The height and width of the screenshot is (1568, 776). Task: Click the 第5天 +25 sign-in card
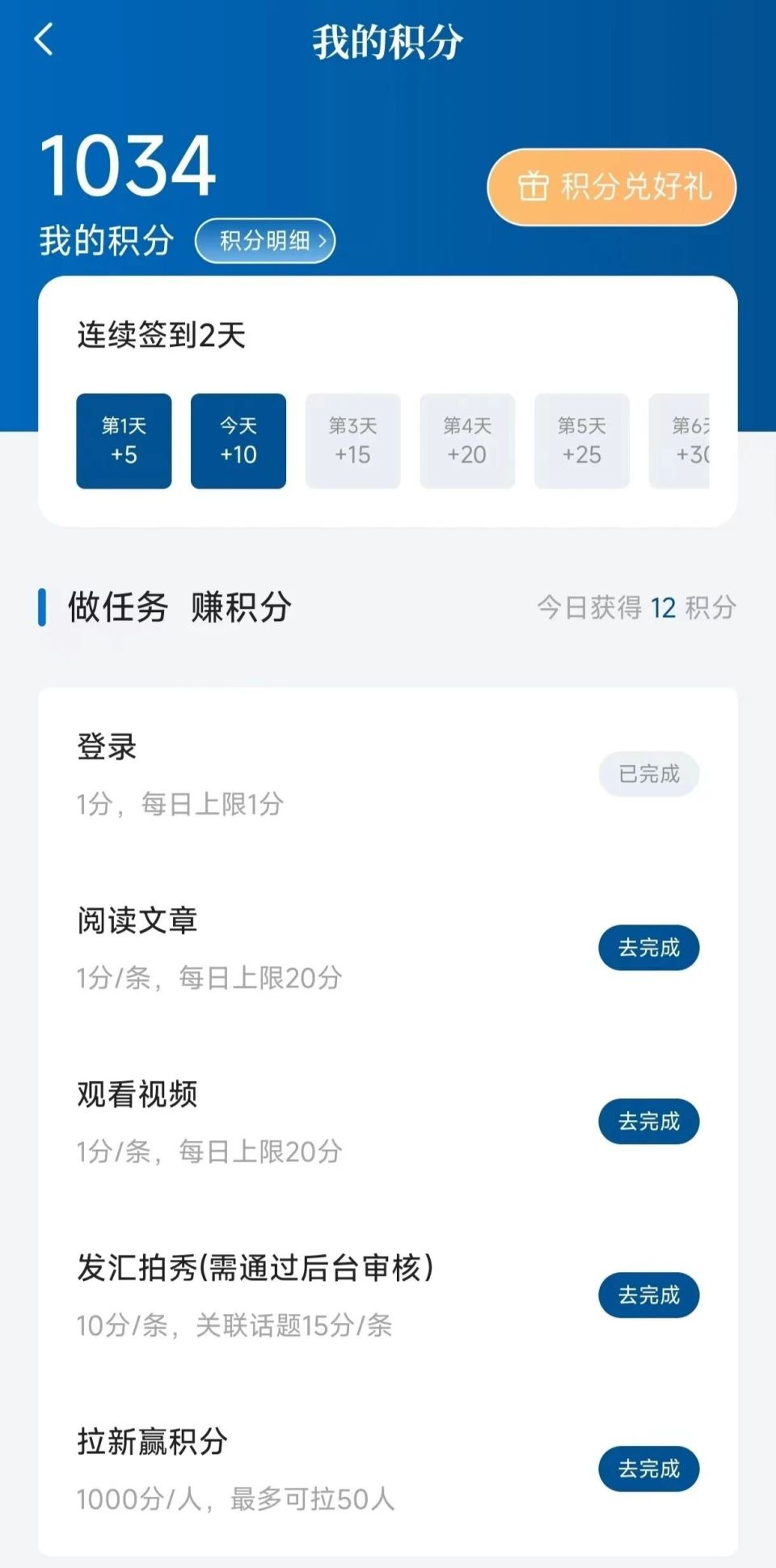click(x=582, y=441)
